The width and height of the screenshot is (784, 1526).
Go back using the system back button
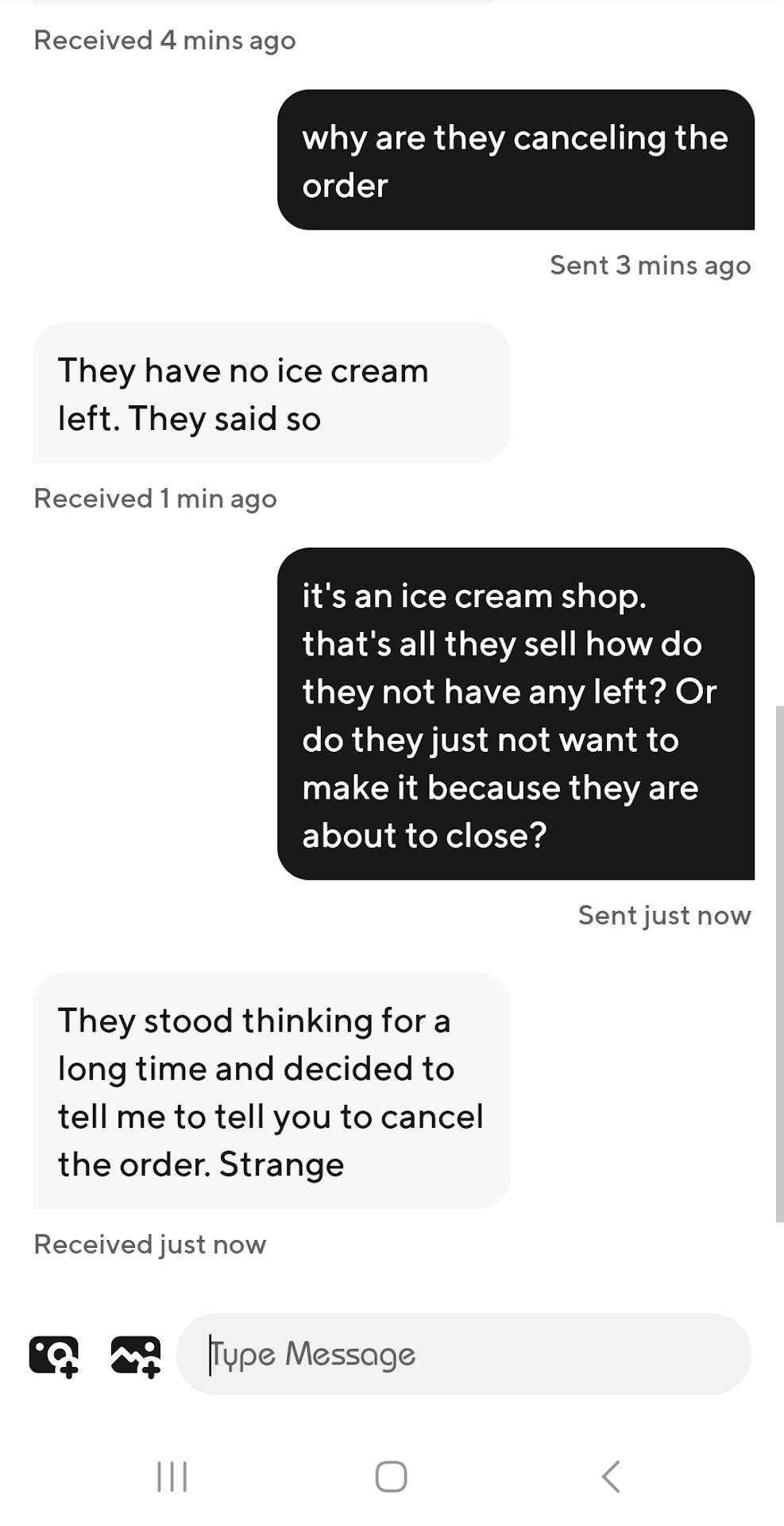click(610, 1477)
